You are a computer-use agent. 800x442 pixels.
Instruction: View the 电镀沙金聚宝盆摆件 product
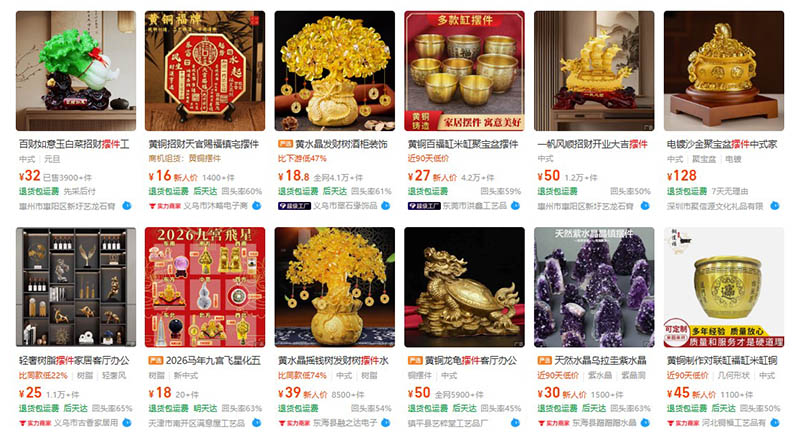pyautogui.click(x=723, y=70)
